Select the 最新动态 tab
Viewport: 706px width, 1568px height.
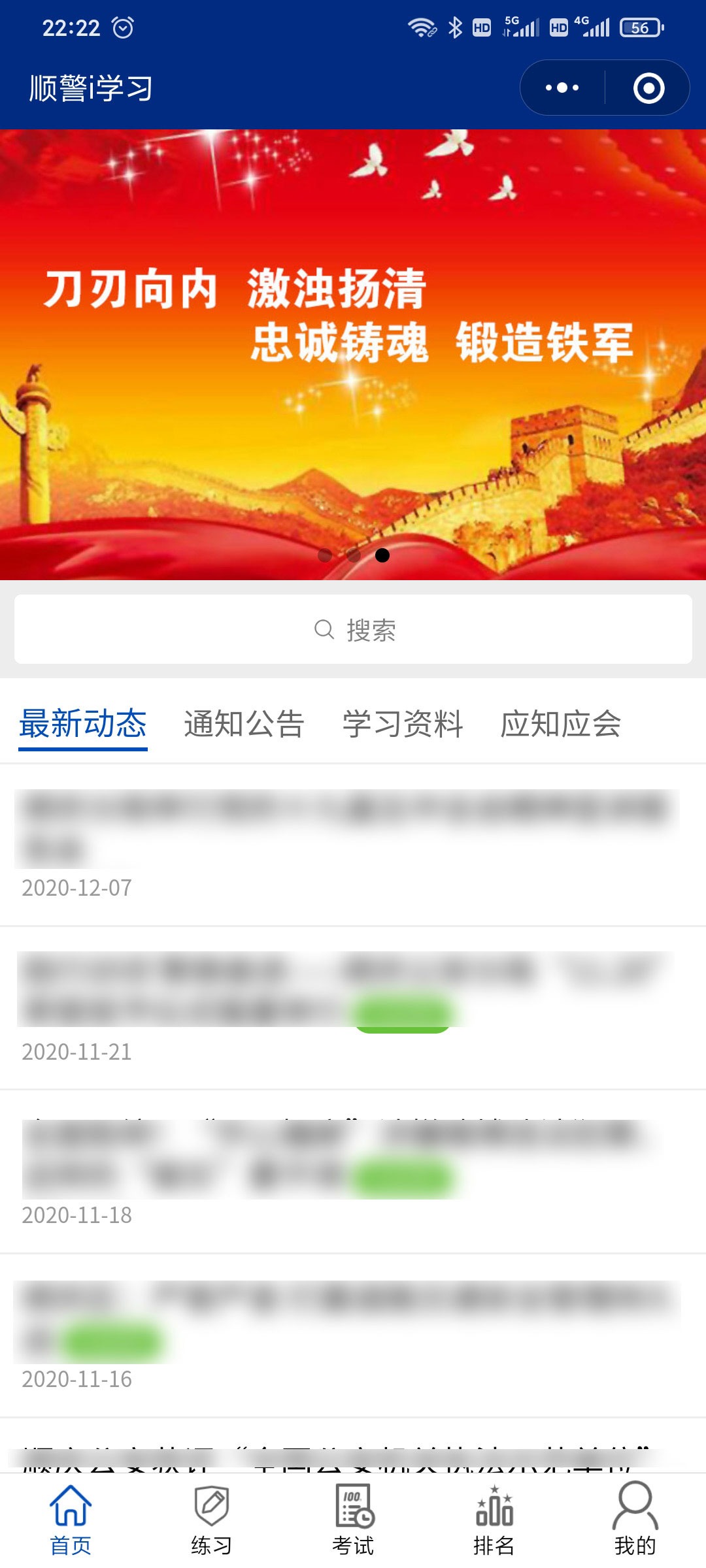click(x=83, y=724)
